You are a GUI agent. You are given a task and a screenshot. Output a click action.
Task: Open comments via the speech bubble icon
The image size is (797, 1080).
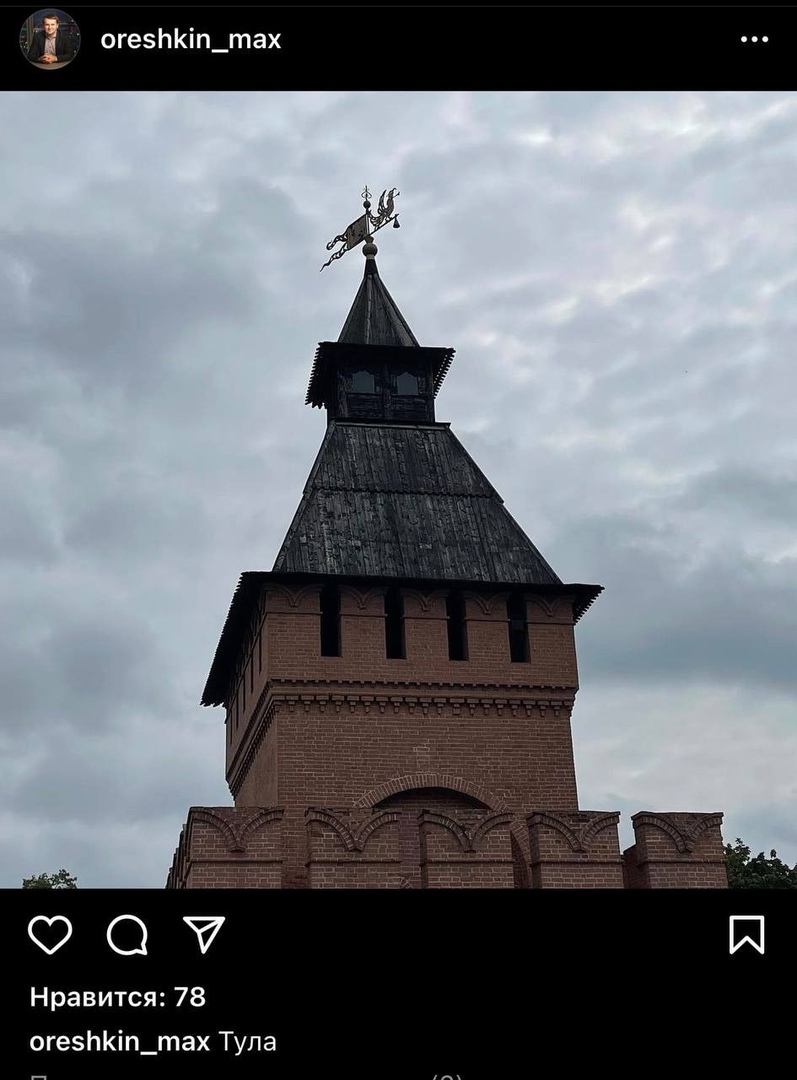[127, 934]
